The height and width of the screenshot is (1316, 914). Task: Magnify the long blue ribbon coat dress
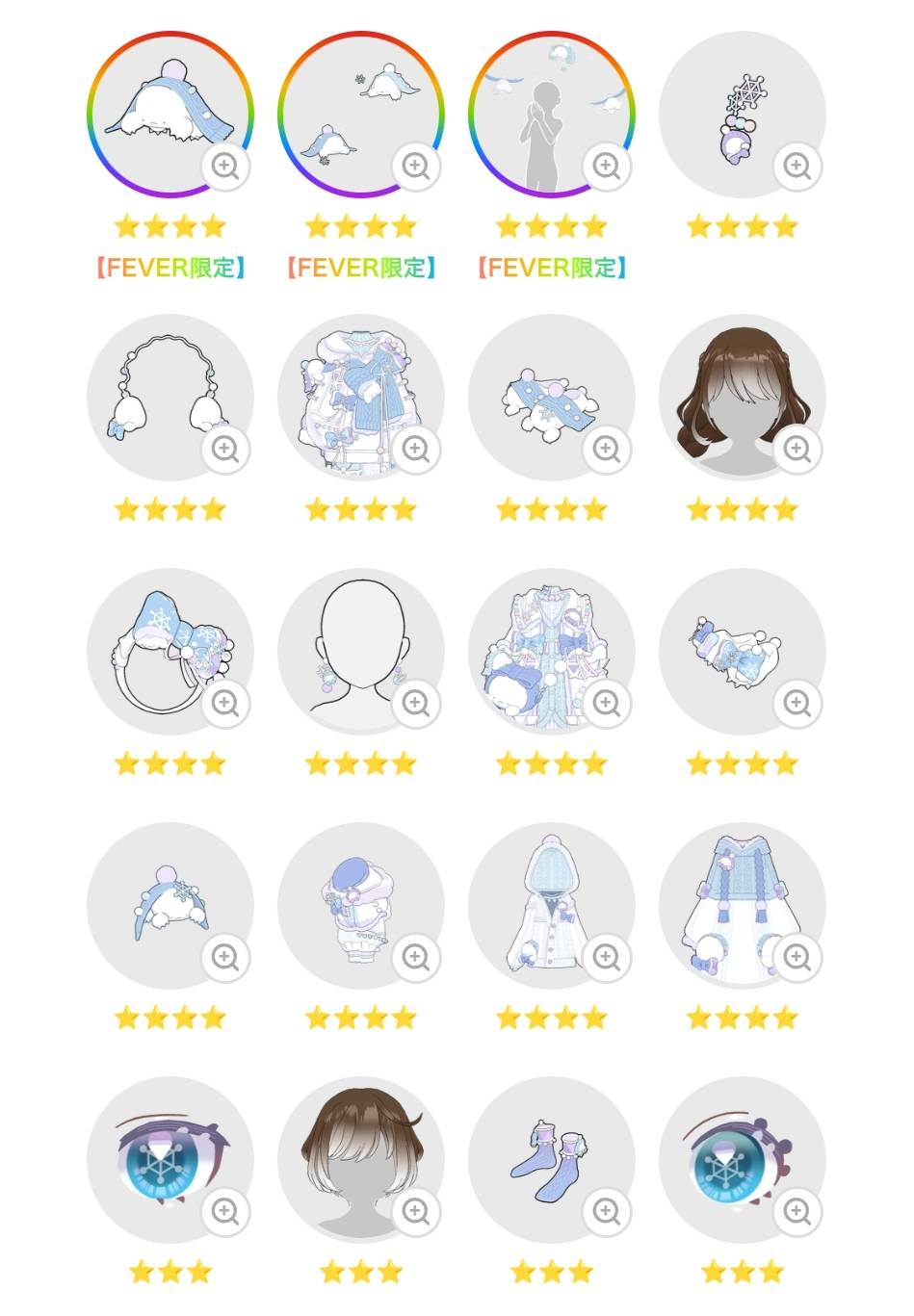pos(607,703)
